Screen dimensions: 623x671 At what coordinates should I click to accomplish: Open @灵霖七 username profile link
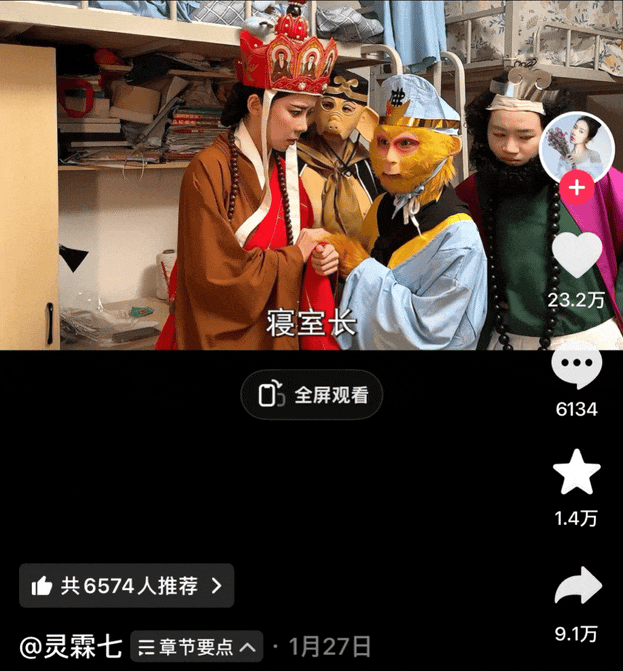72,646
